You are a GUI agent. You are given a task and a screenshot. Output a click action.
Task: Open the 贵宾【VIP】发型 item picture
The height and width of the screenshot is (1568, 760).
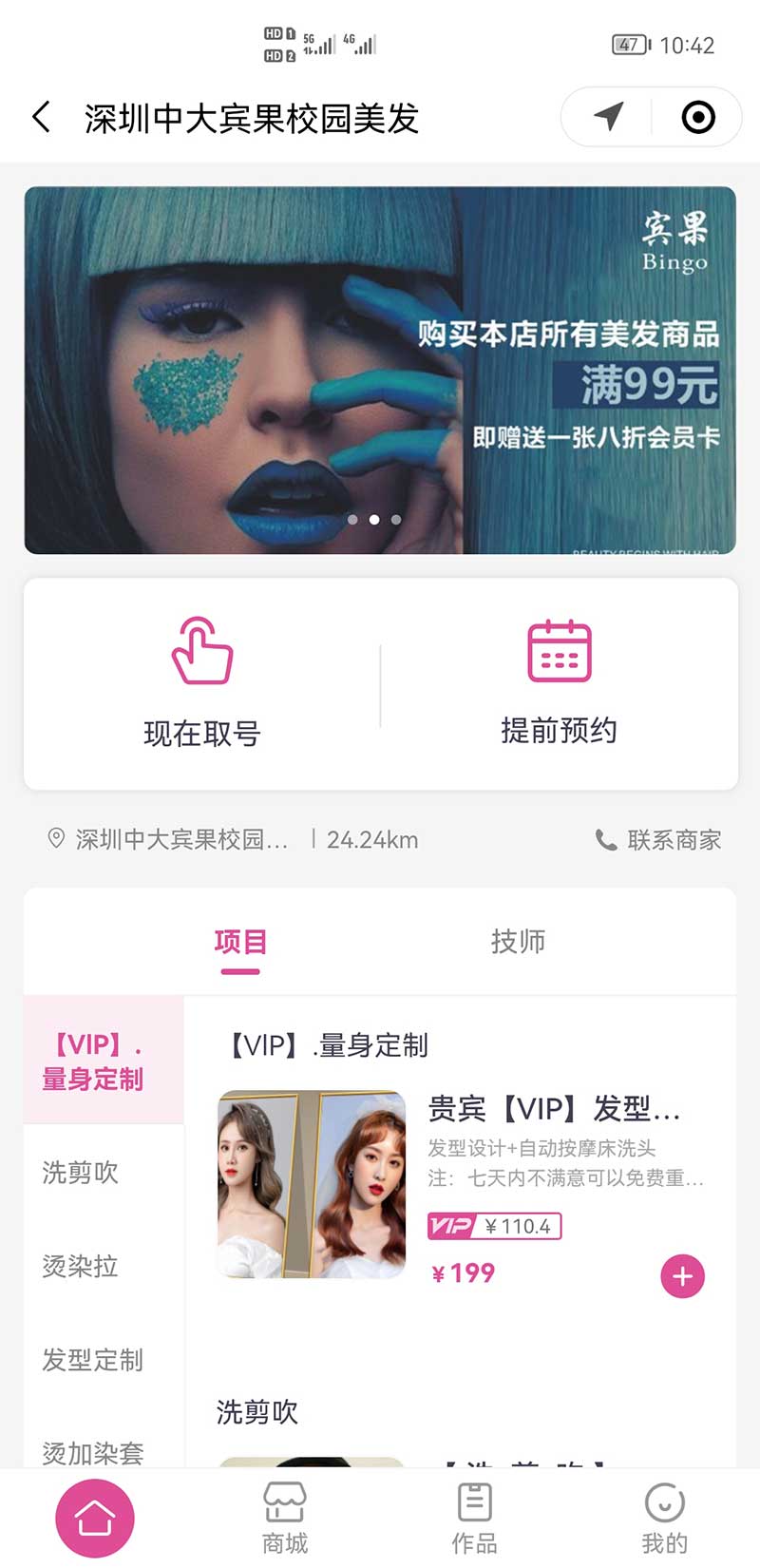tap(312, 1184)
